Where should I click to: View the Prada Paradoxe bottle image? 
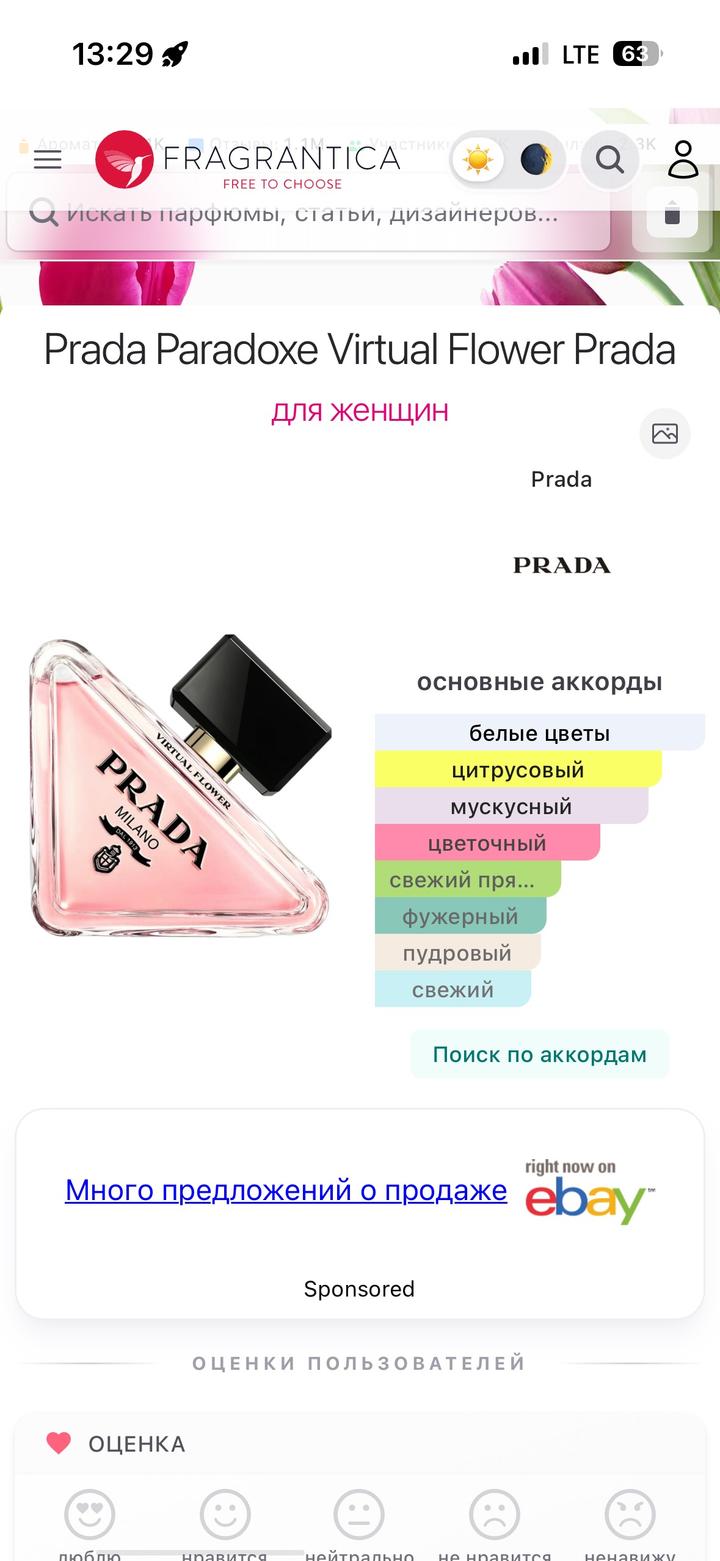[180, 785]
